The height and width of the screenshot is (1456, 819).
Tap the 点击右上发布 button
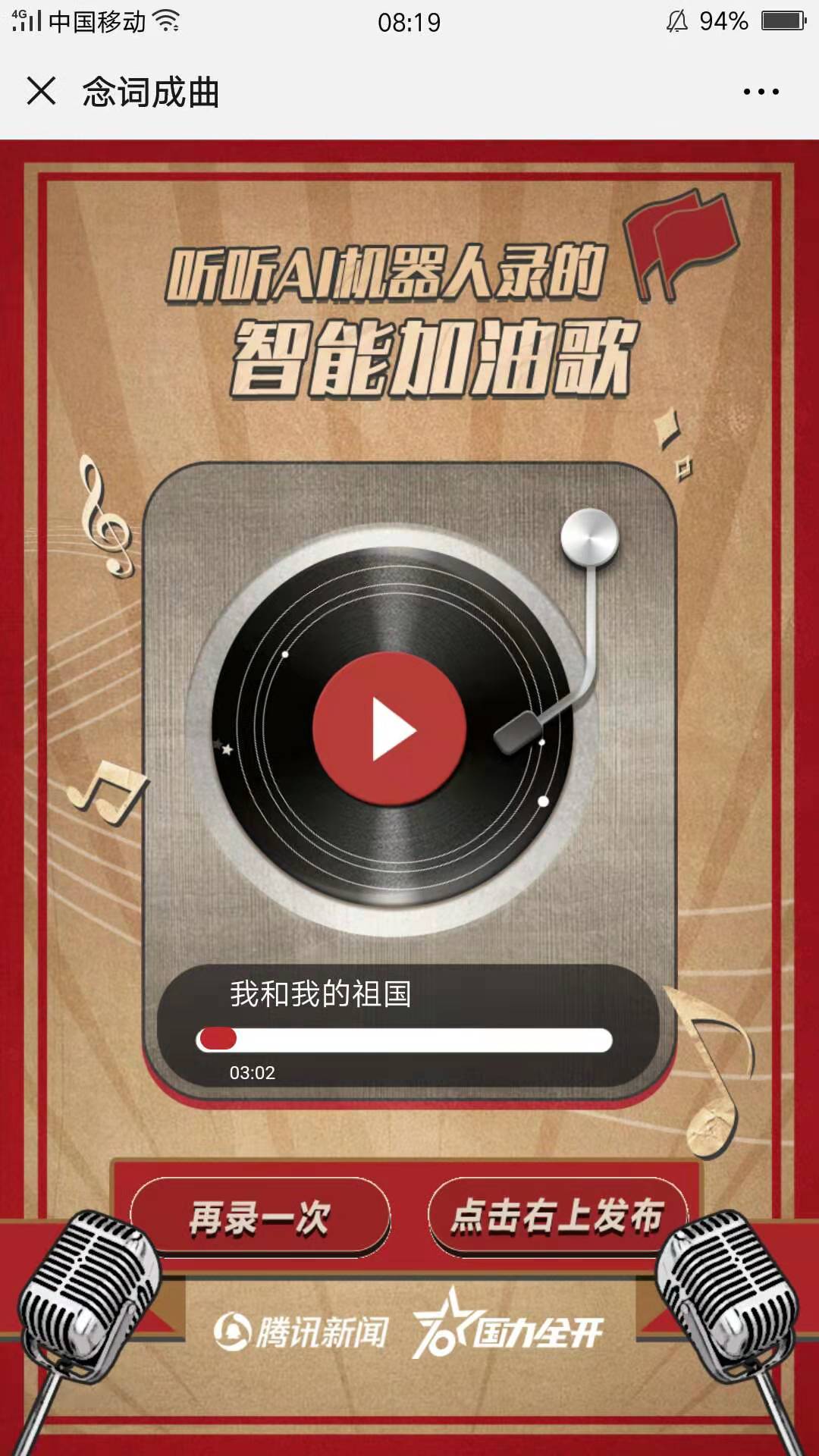[x=557, y=1216]
